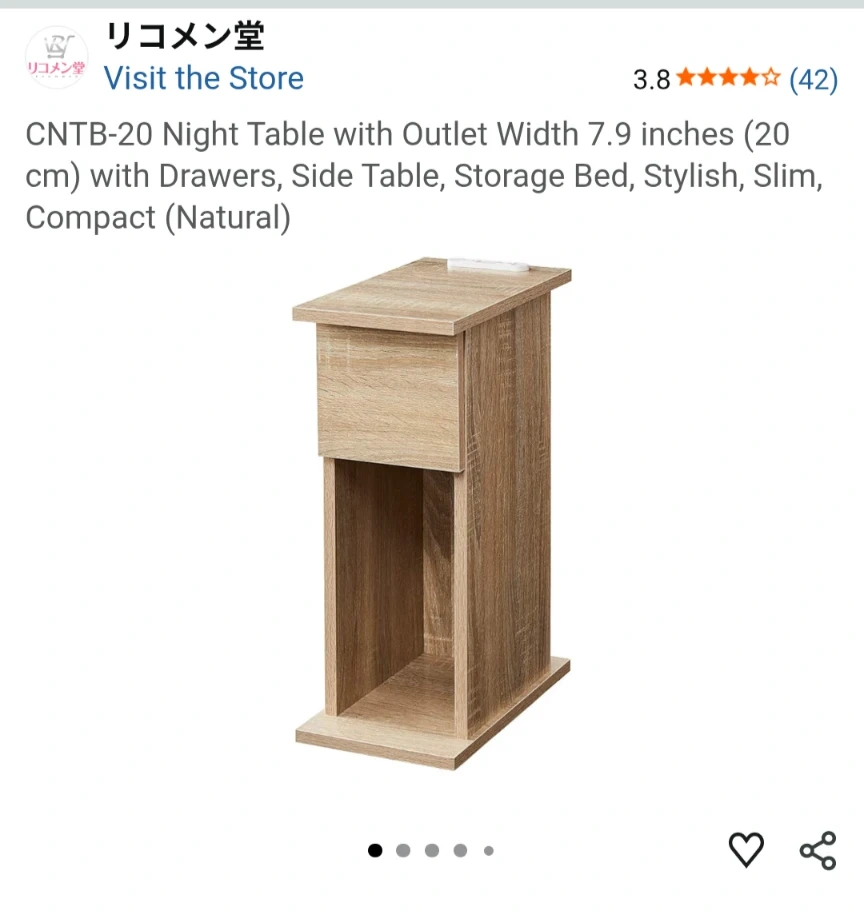Open the night table product image

(432, 513)
